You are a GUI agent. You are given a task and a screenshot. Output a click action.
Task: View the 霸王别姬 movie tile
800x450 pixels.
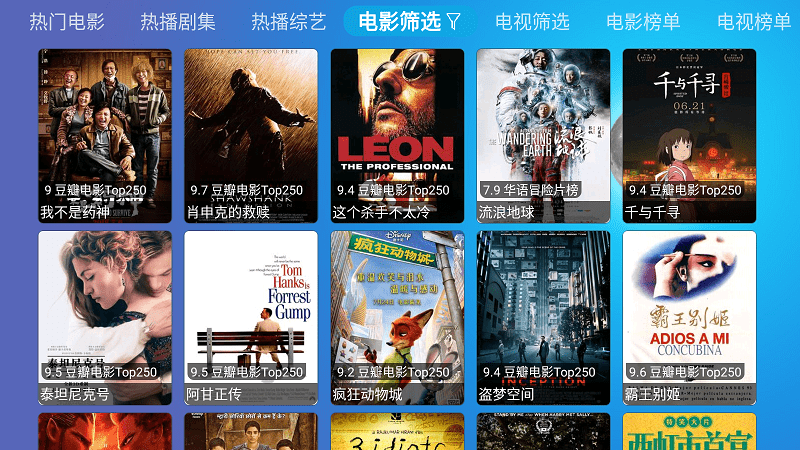(689, 318)
